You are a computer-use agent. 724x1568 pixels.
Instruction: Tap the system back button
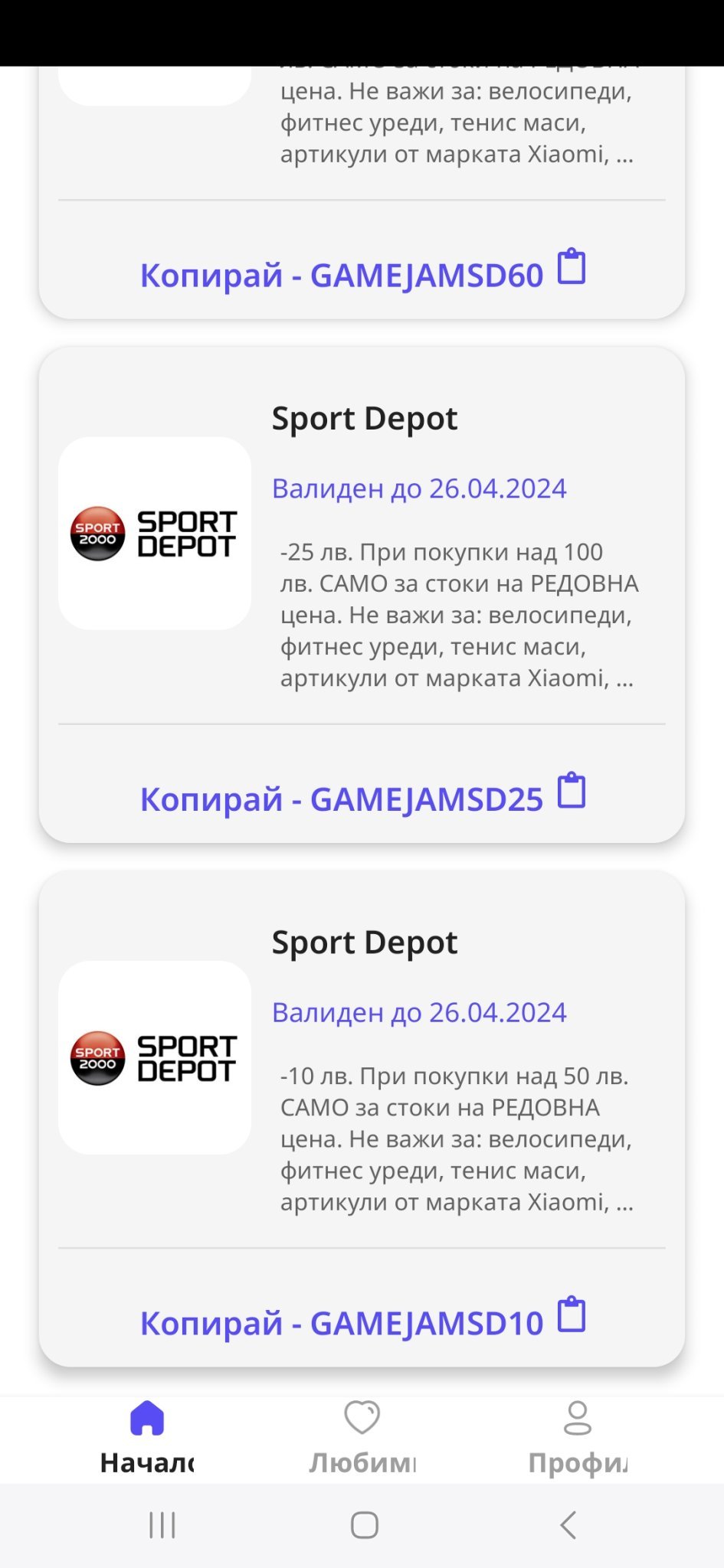568,1524
